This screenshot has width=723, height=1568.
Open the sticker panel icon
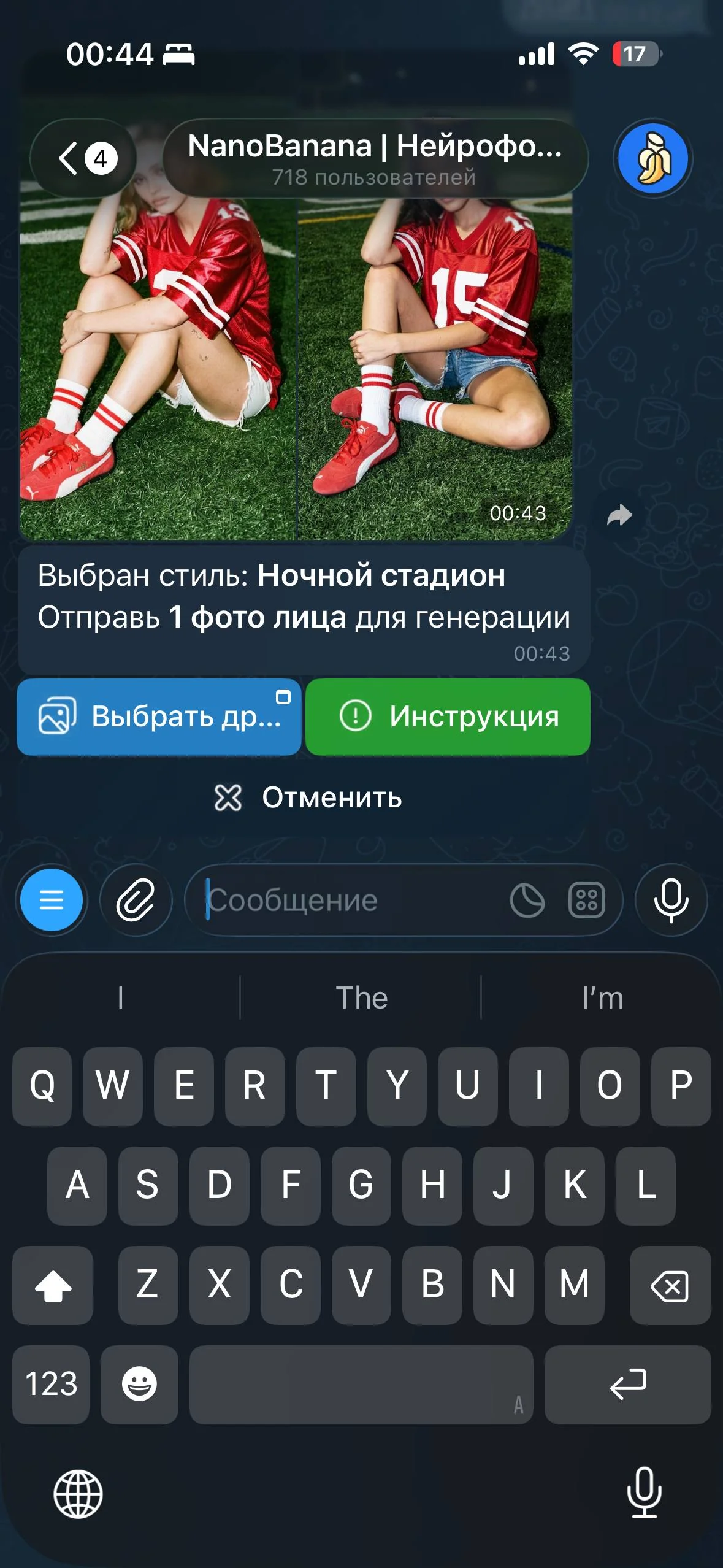pyautogui.click(x=527, y=900)
